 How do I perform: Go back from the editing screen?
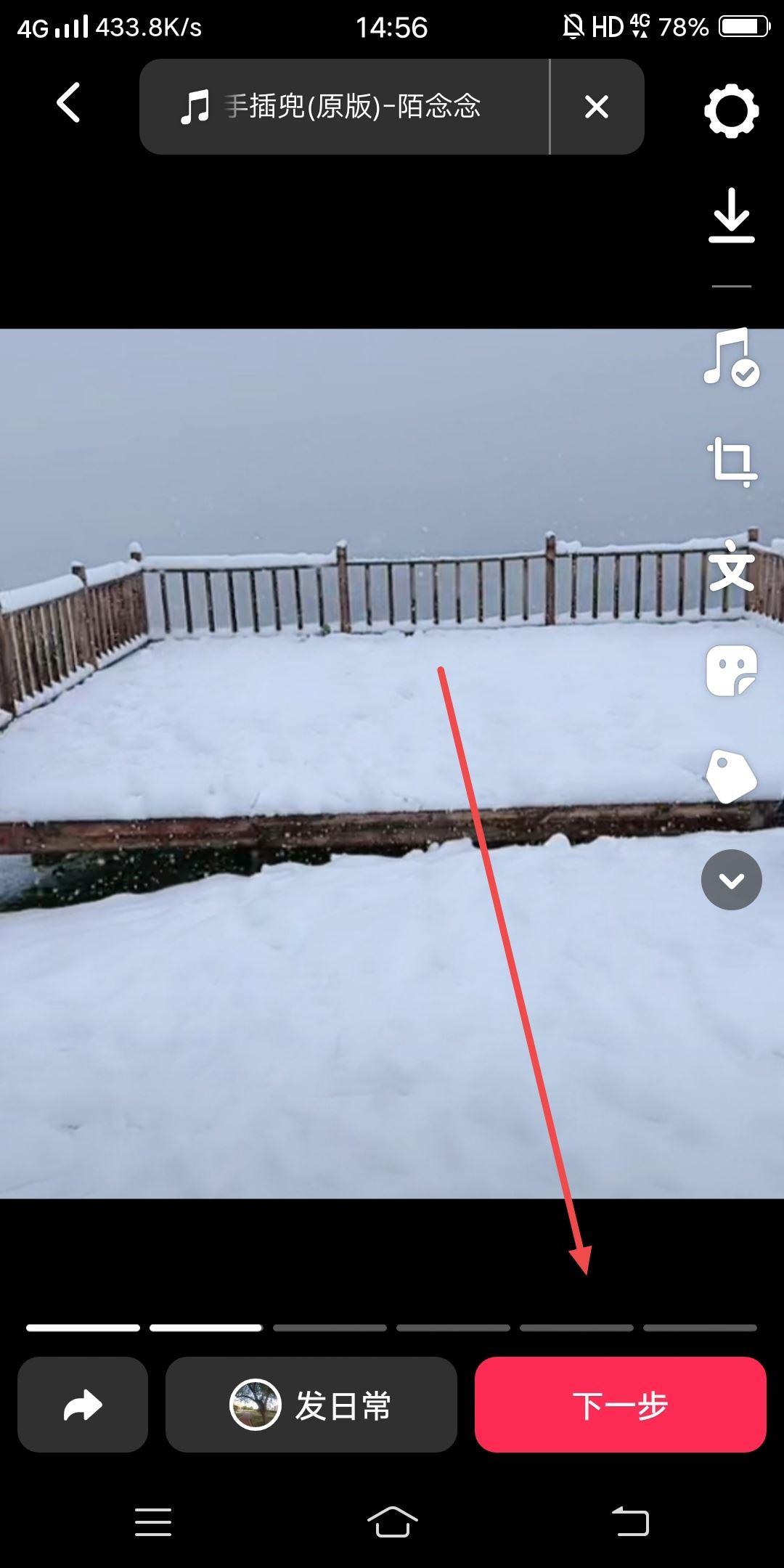click(68, 102)
